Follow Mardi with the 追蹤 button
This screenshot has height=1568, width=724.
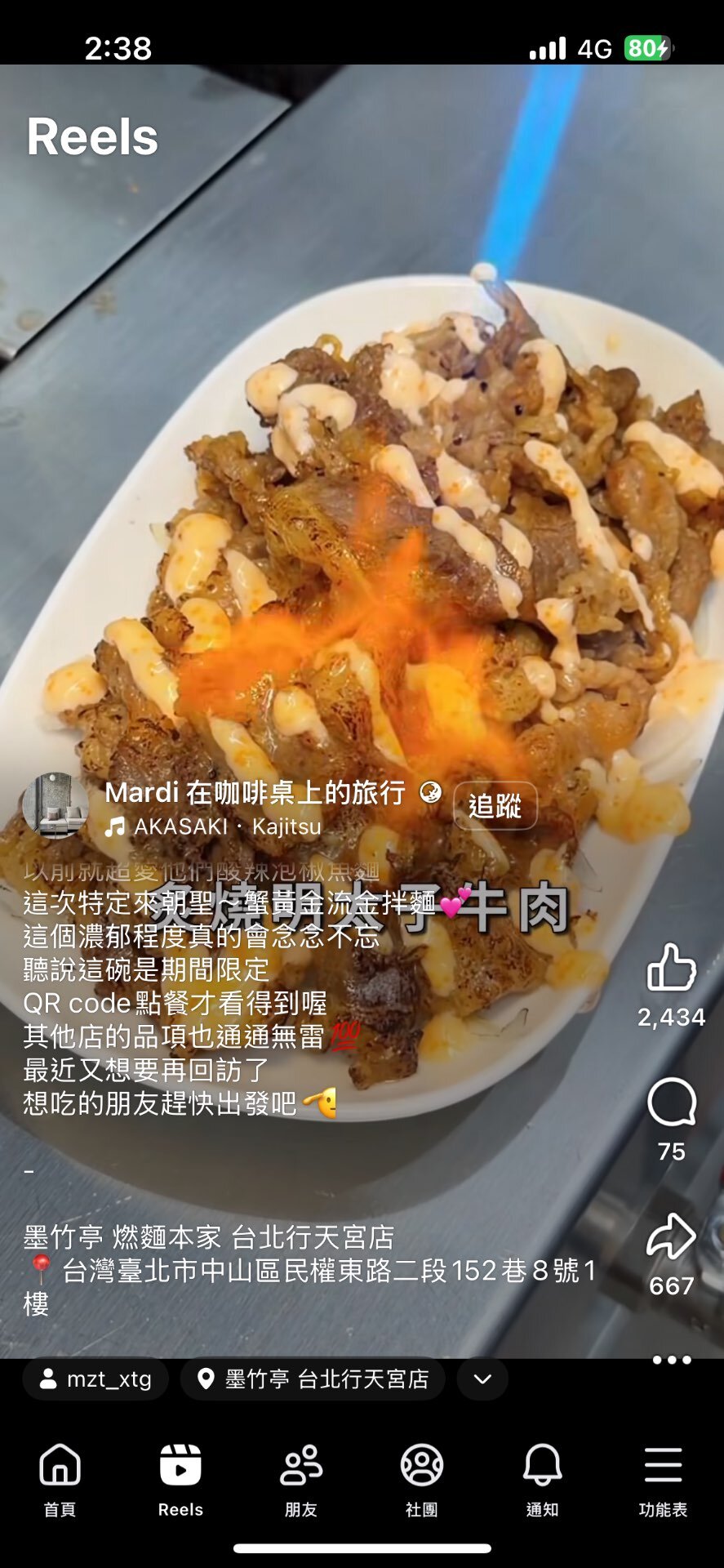495,806
